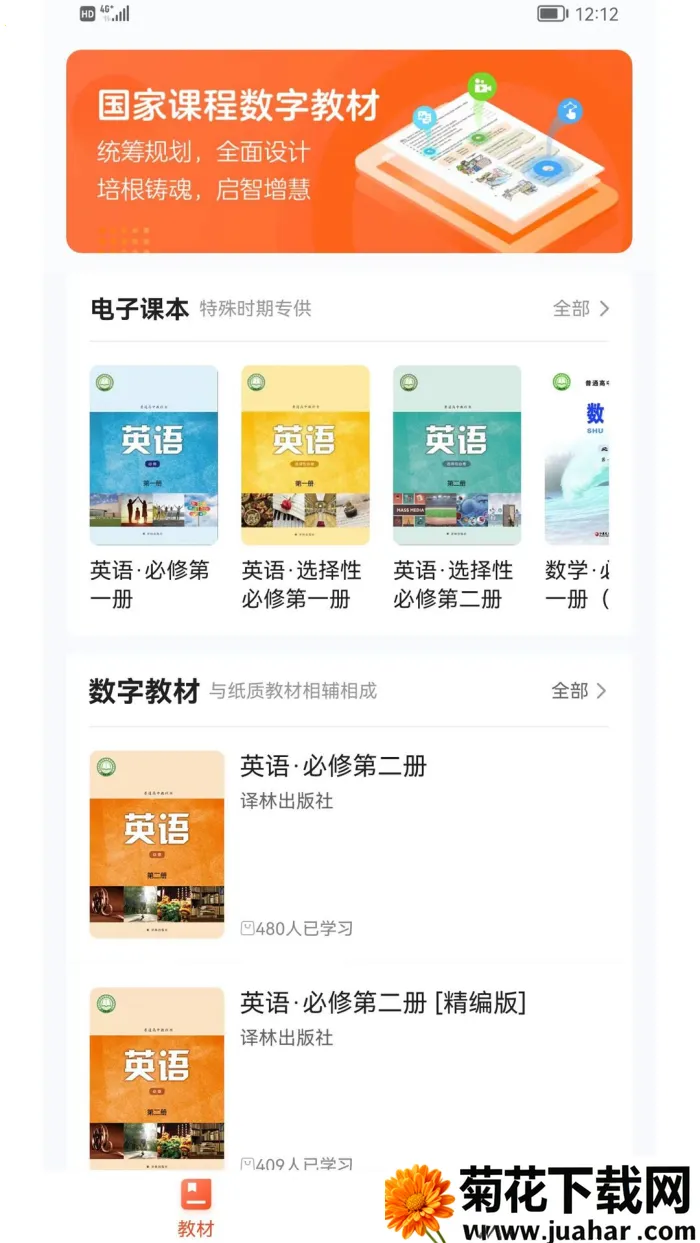Image resolution: width=700 pixels, height=1243 pixels.
Task: Open 英语·选择性必修第一册 e-textbook
Action: coord(305,455)
